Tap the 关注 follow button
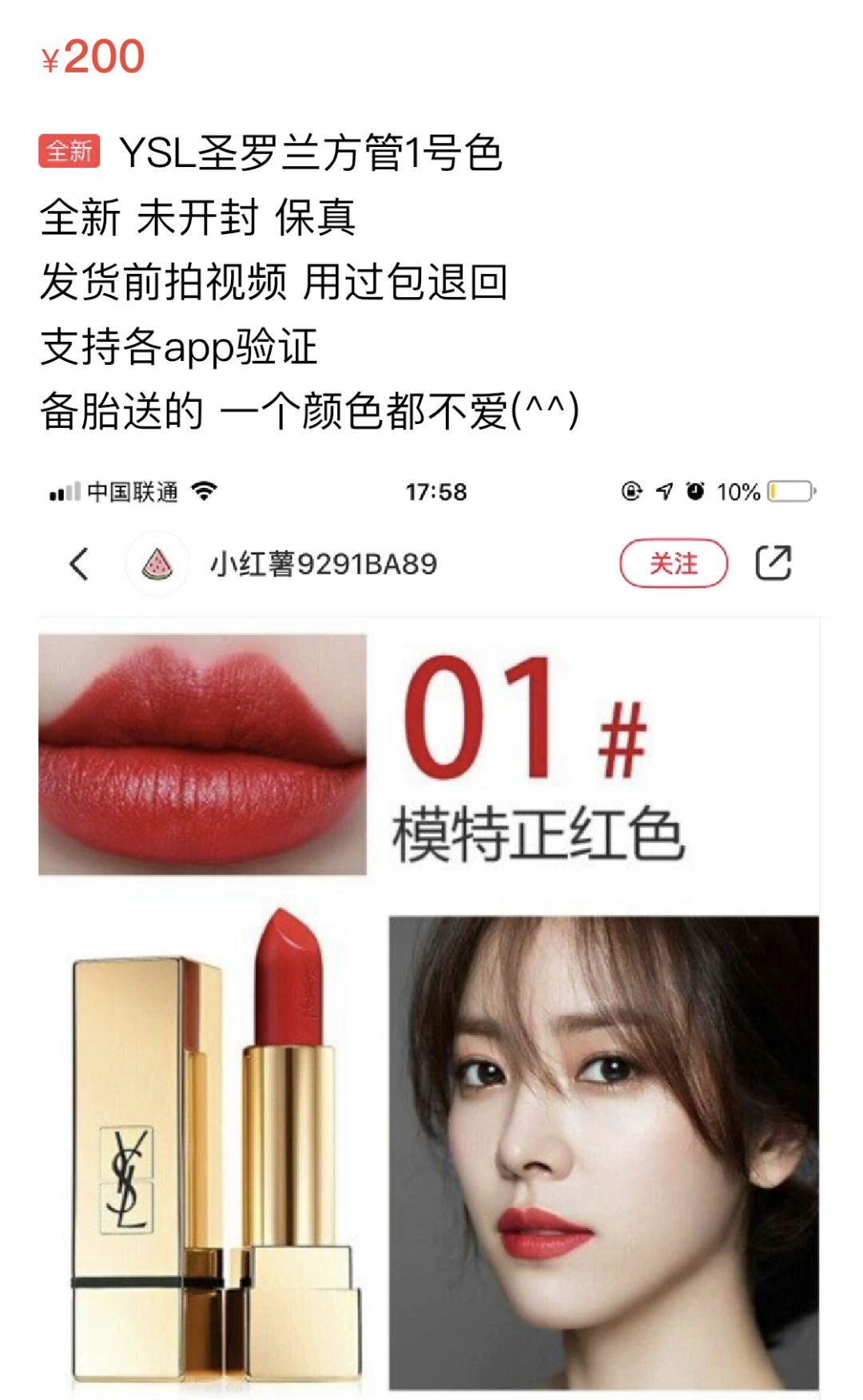Viewport: 863px width, 1400px height. click(x=675, y=564)
